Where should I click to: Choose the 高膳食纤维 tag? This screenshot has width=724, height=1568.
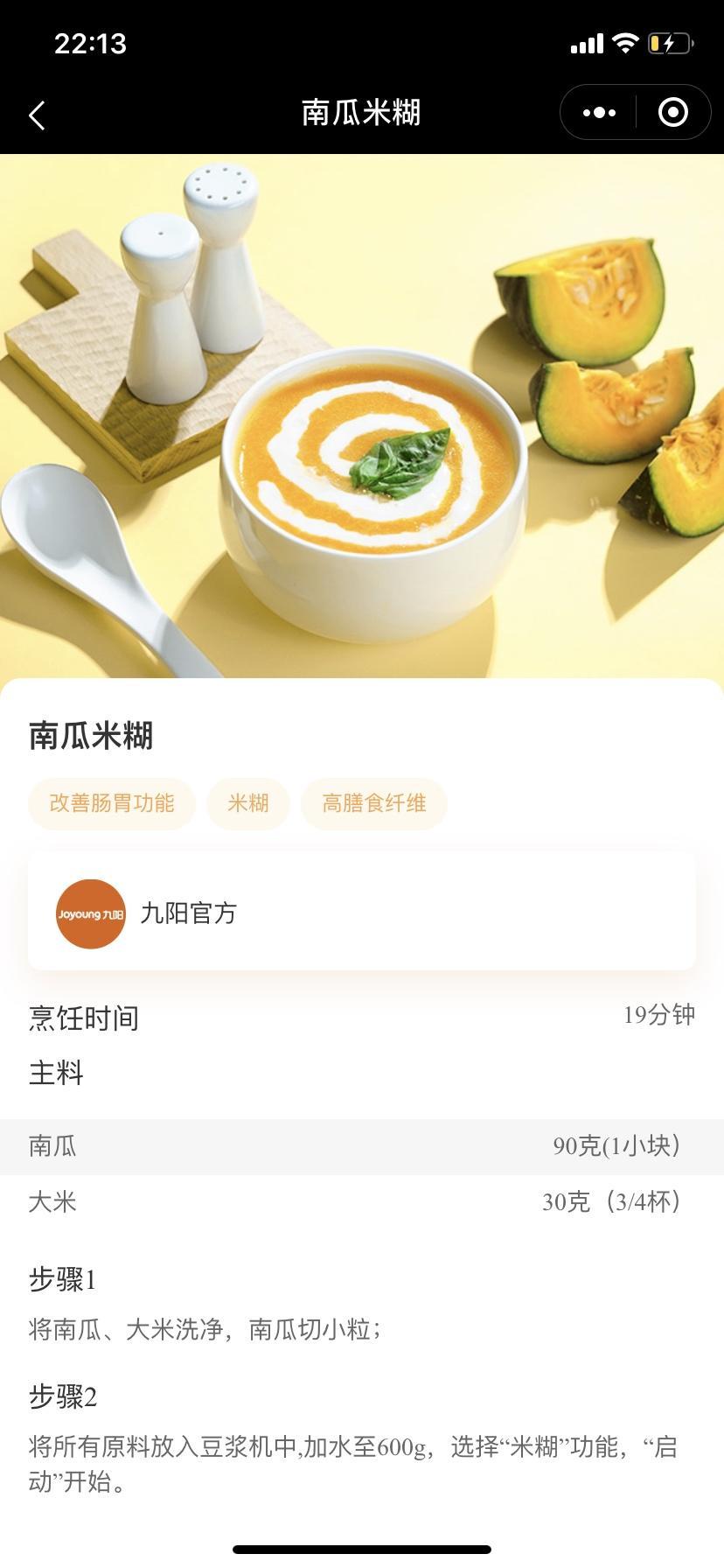(x=374, y=803)
